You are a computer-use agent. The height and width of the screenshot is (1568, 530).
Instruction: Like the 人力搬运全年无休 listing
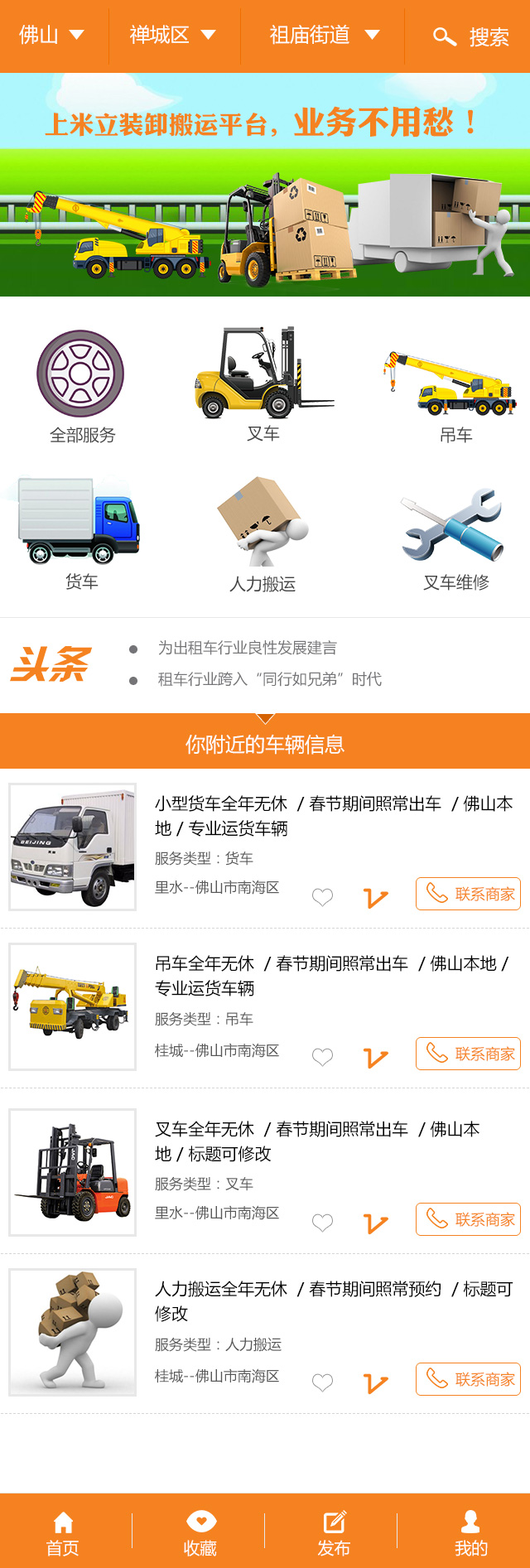322,1382
